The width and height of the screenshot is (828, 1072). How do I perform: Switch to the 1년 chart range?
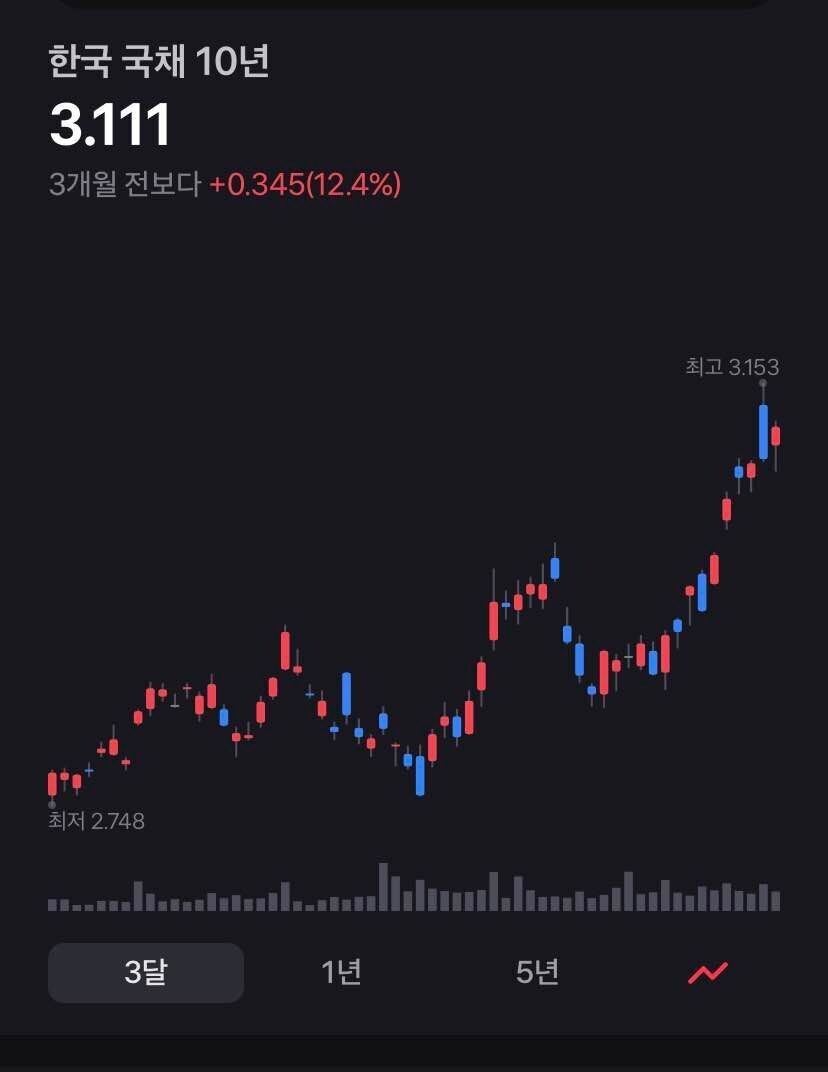[341, 972]
